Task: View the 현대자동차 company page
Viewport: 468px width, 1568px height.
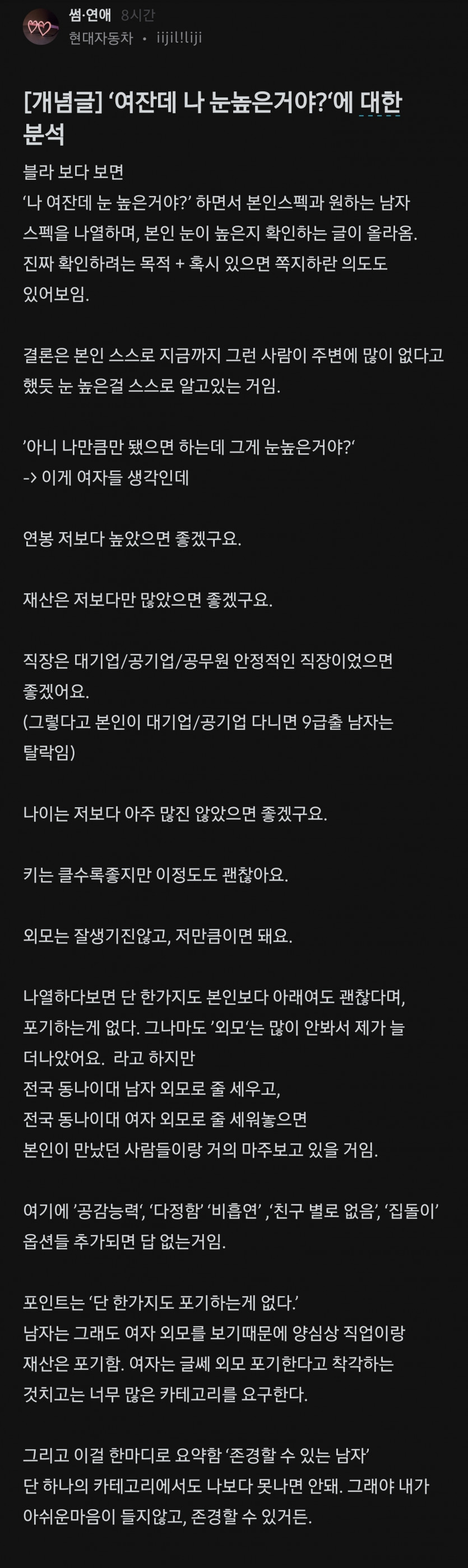Action: [x=100, y=38]
